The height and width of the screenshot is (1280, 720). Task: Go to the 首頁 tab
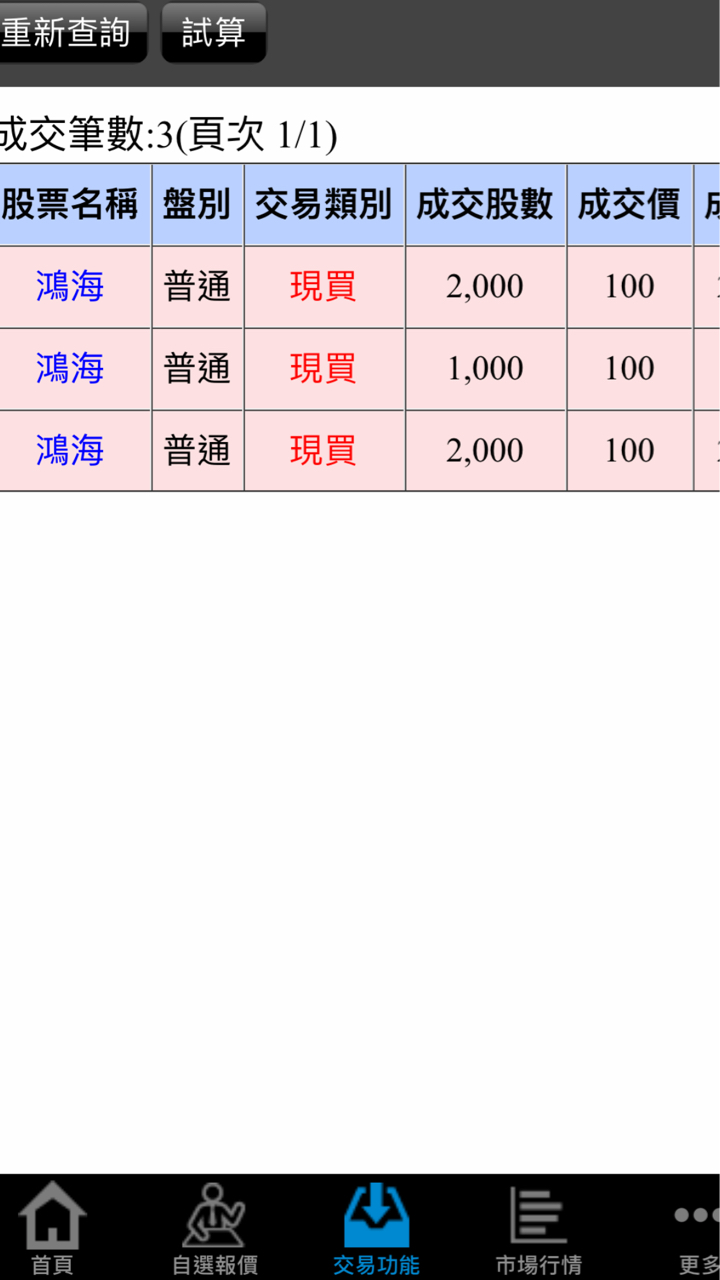(52, 1229)
